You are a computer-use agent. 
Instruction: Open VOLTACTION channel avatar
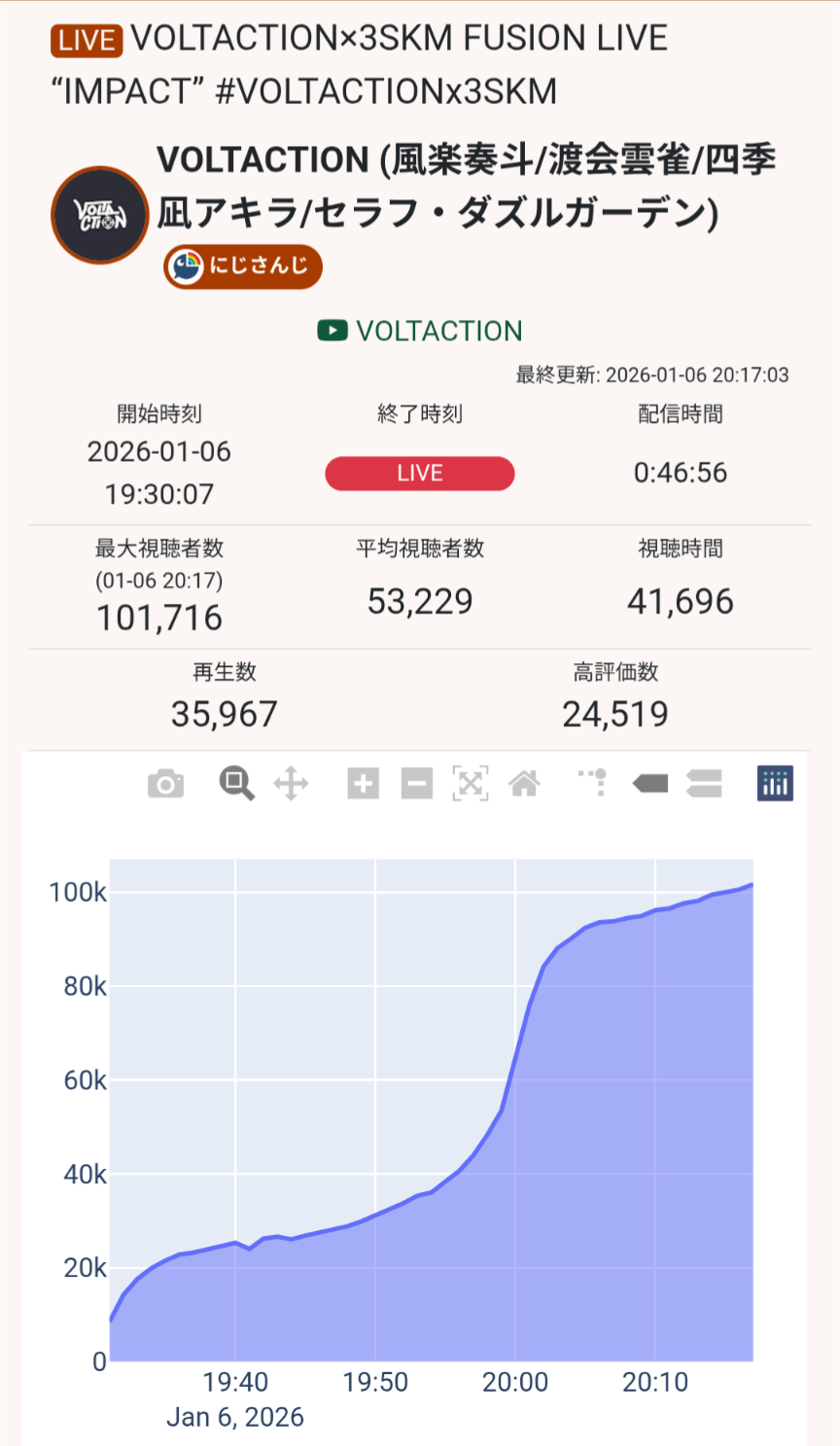click(99, 215)
